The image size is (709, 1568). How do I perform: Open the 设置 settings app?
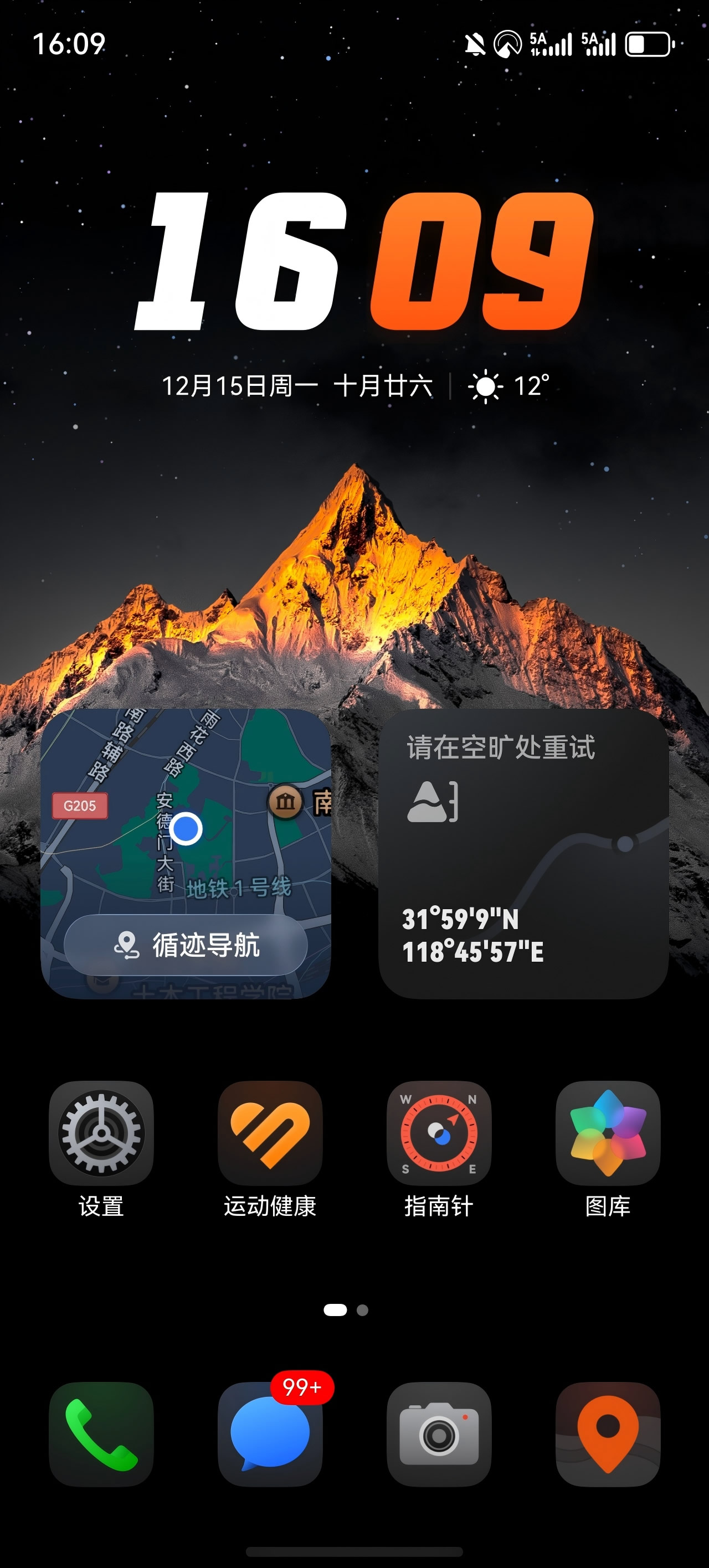[x=101, y=1133]
